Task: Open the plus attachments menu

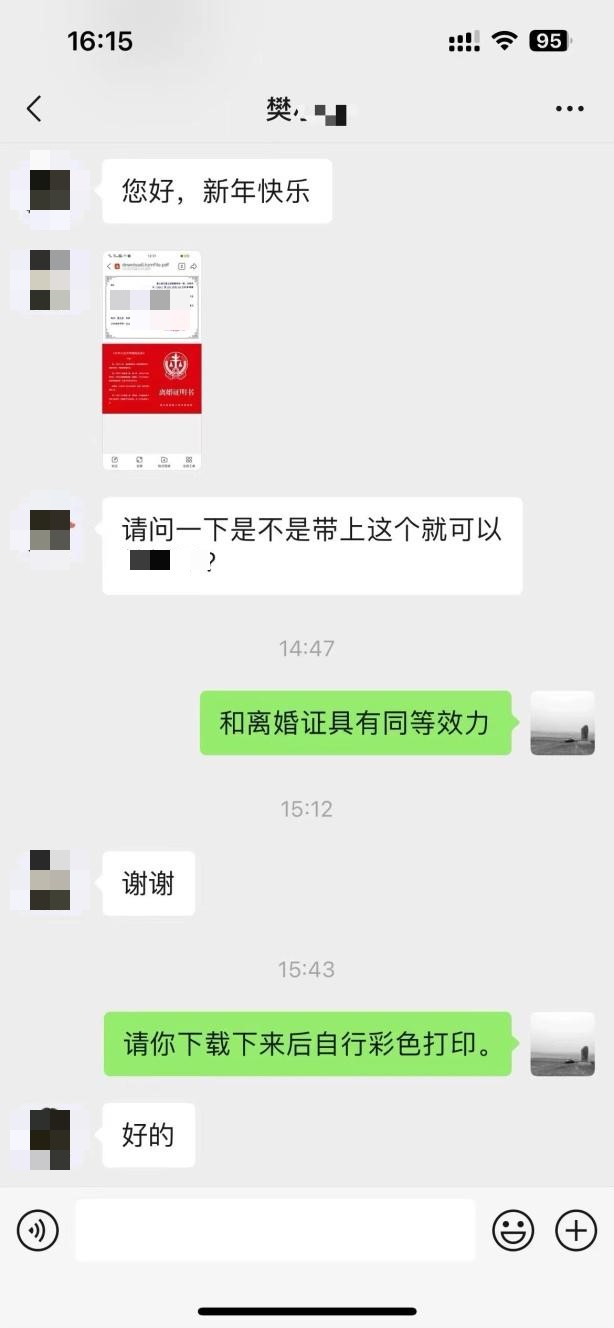Action: 576,1230
